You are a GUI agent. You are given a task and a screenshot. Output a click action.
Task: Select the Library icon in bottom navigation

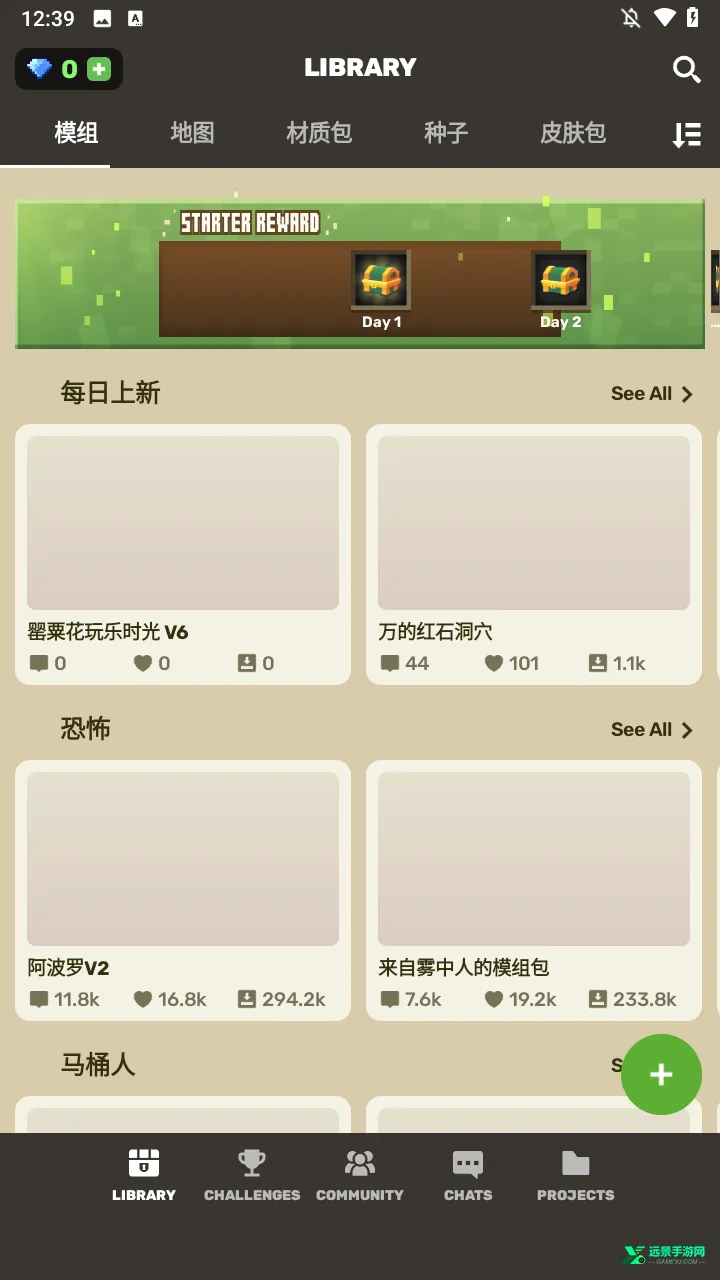[143, 1172]
